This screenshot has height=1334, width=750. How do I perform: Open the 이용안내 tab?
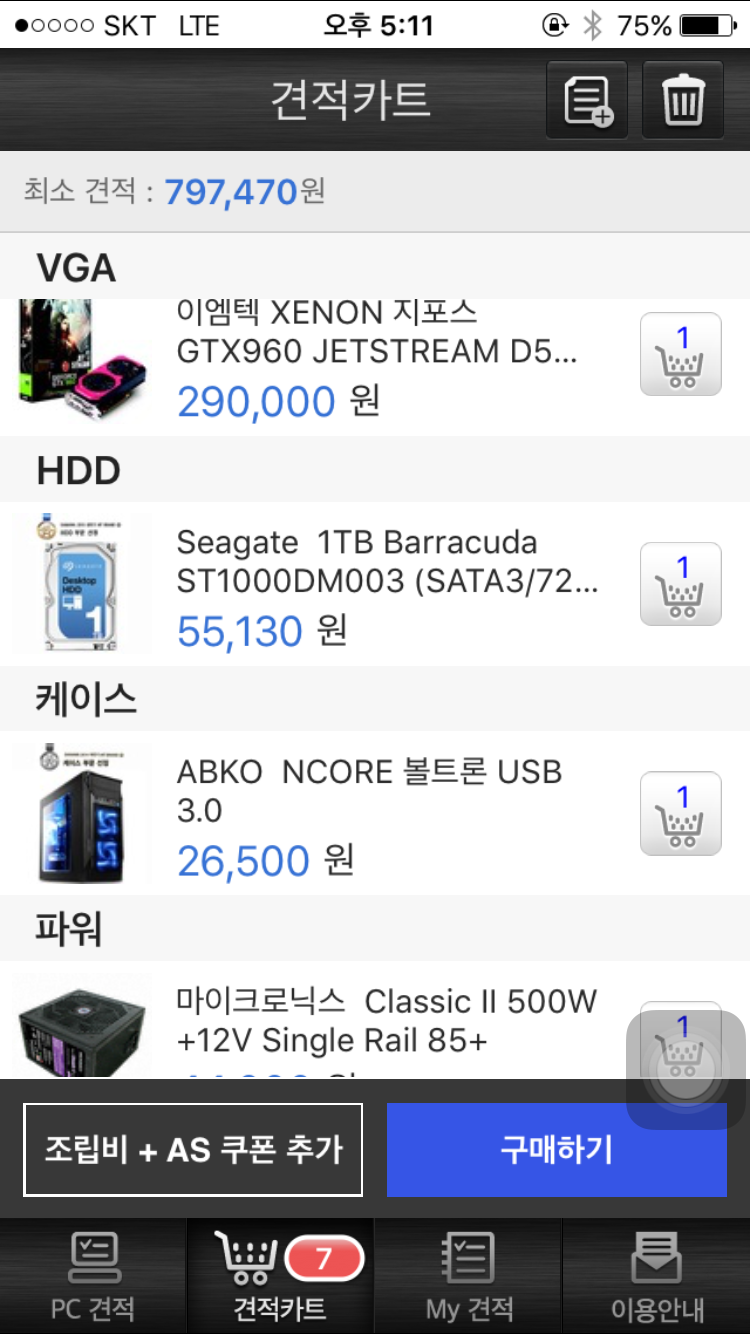(x=657, y=1276)
